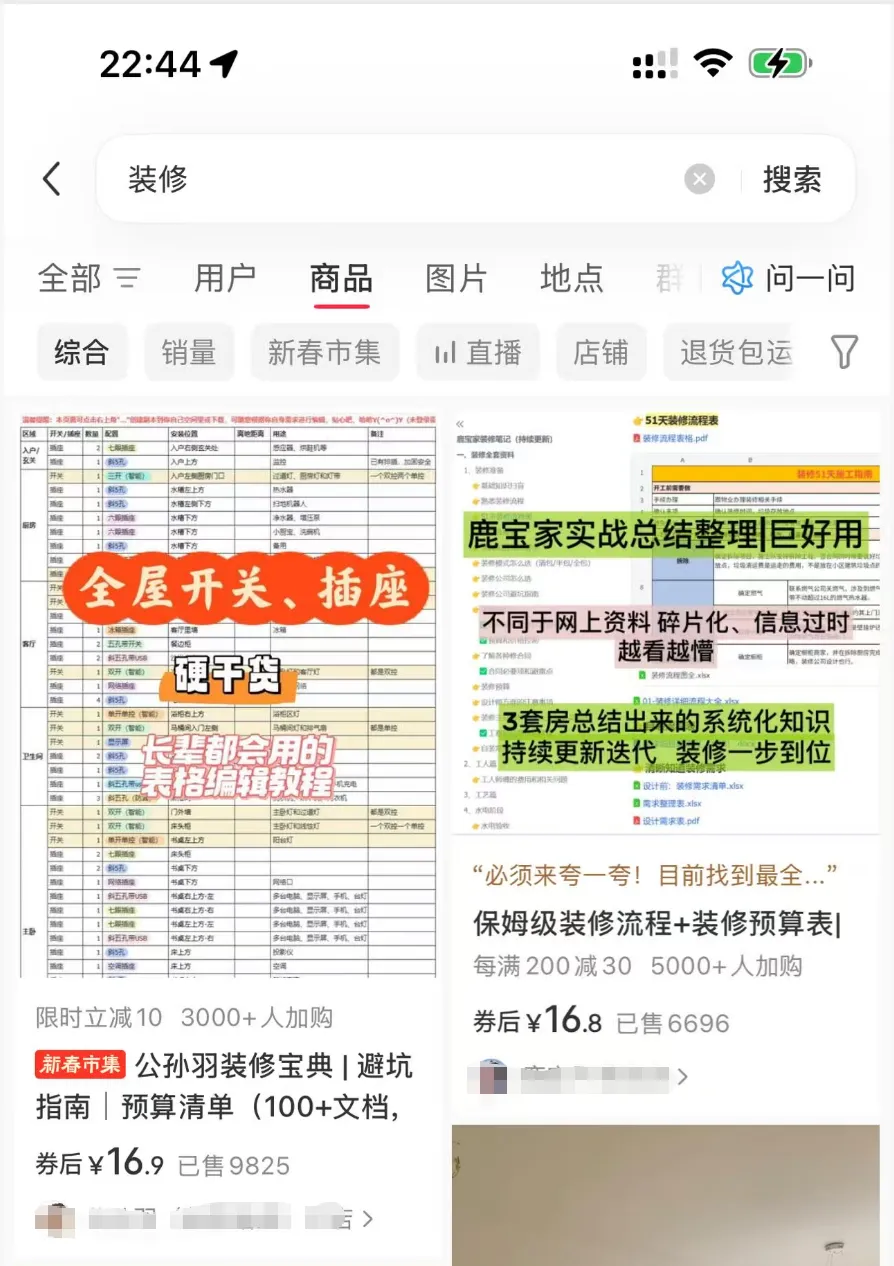Apply the 退货包运 filter chip
The height and width of the screenshot is (1266, 894).
click(736, 352)
